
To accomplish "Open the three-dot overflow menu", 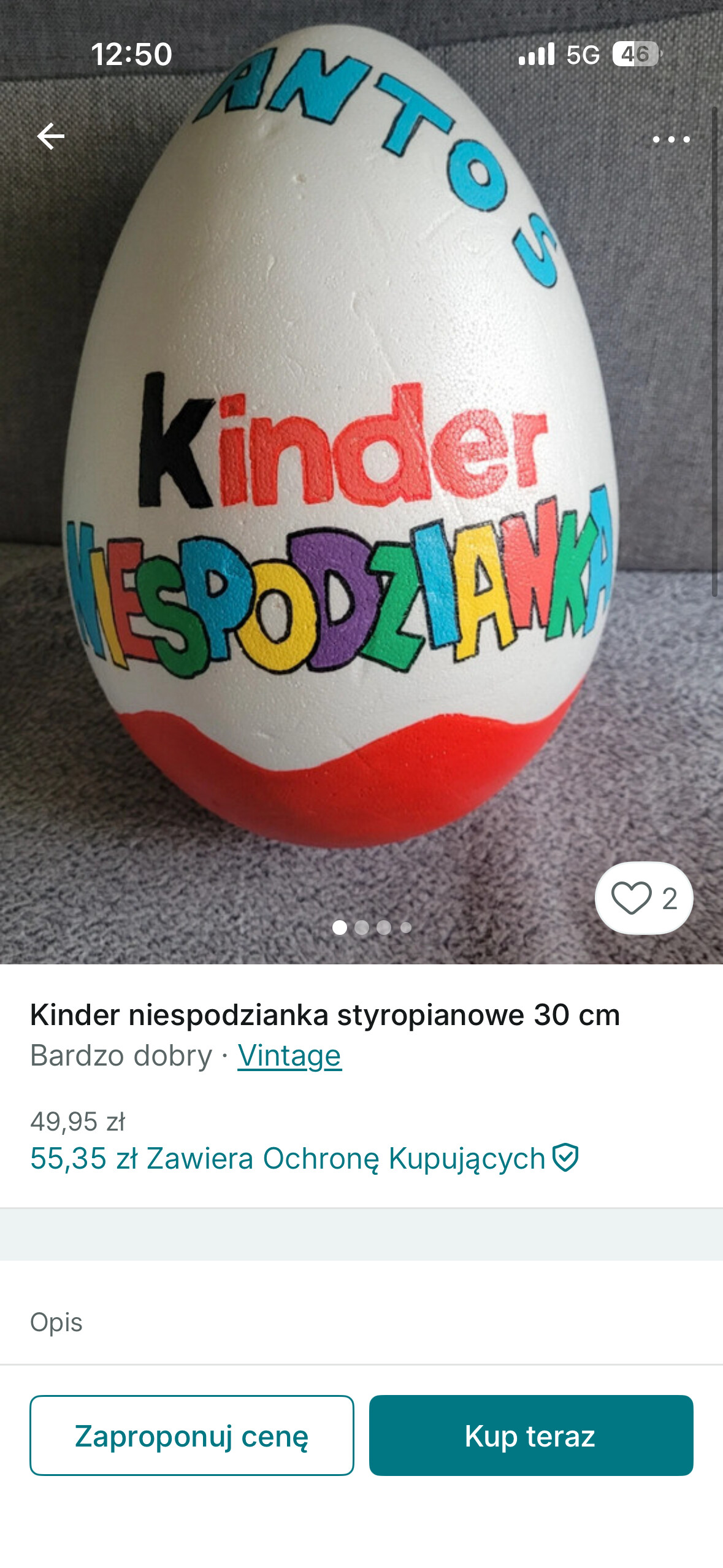I will click(x=671, y=140).
